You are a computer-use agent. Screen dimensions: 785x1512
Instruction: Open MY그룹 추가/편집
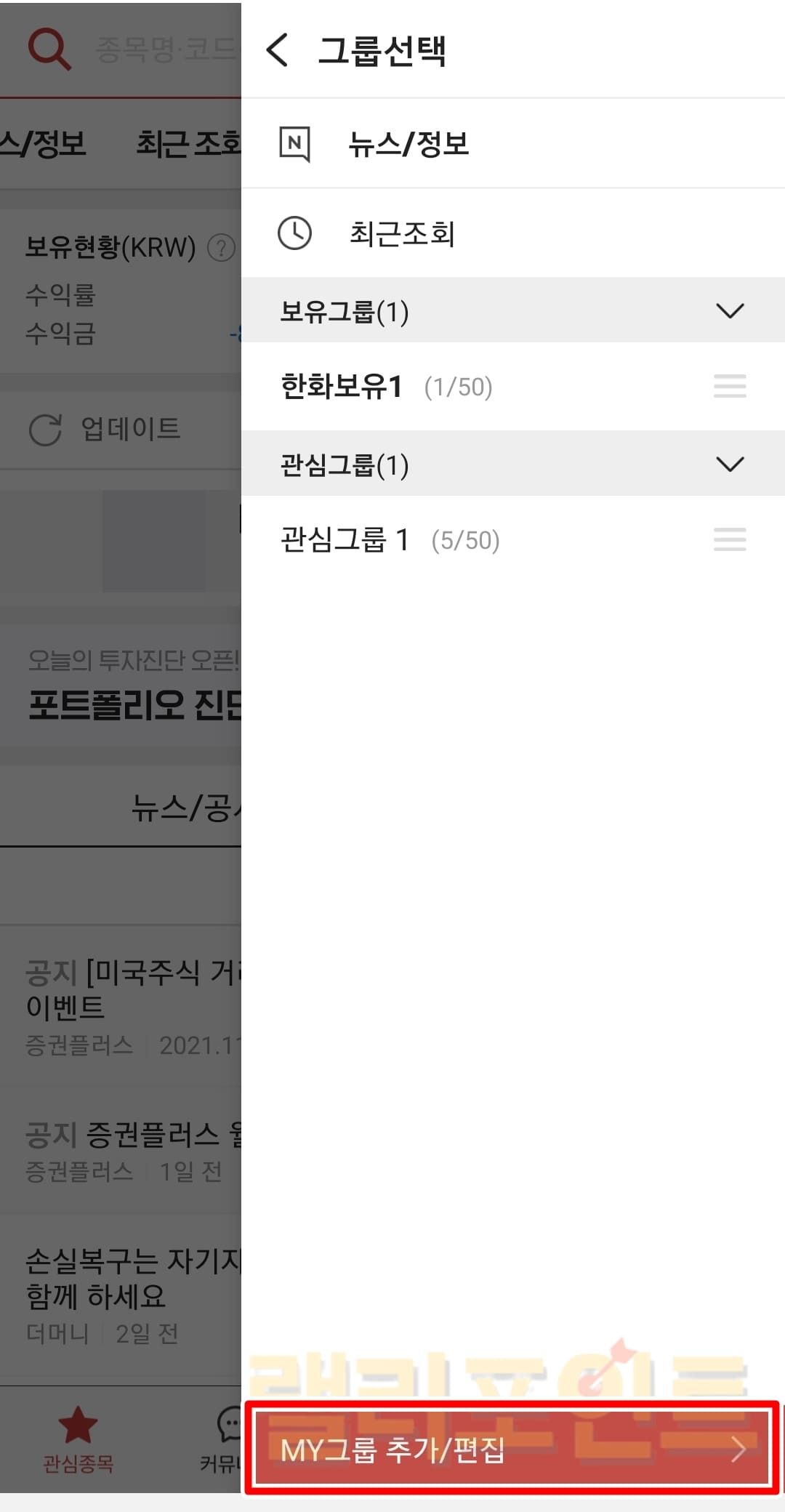pyautogui.click(x=512, y=1449)
